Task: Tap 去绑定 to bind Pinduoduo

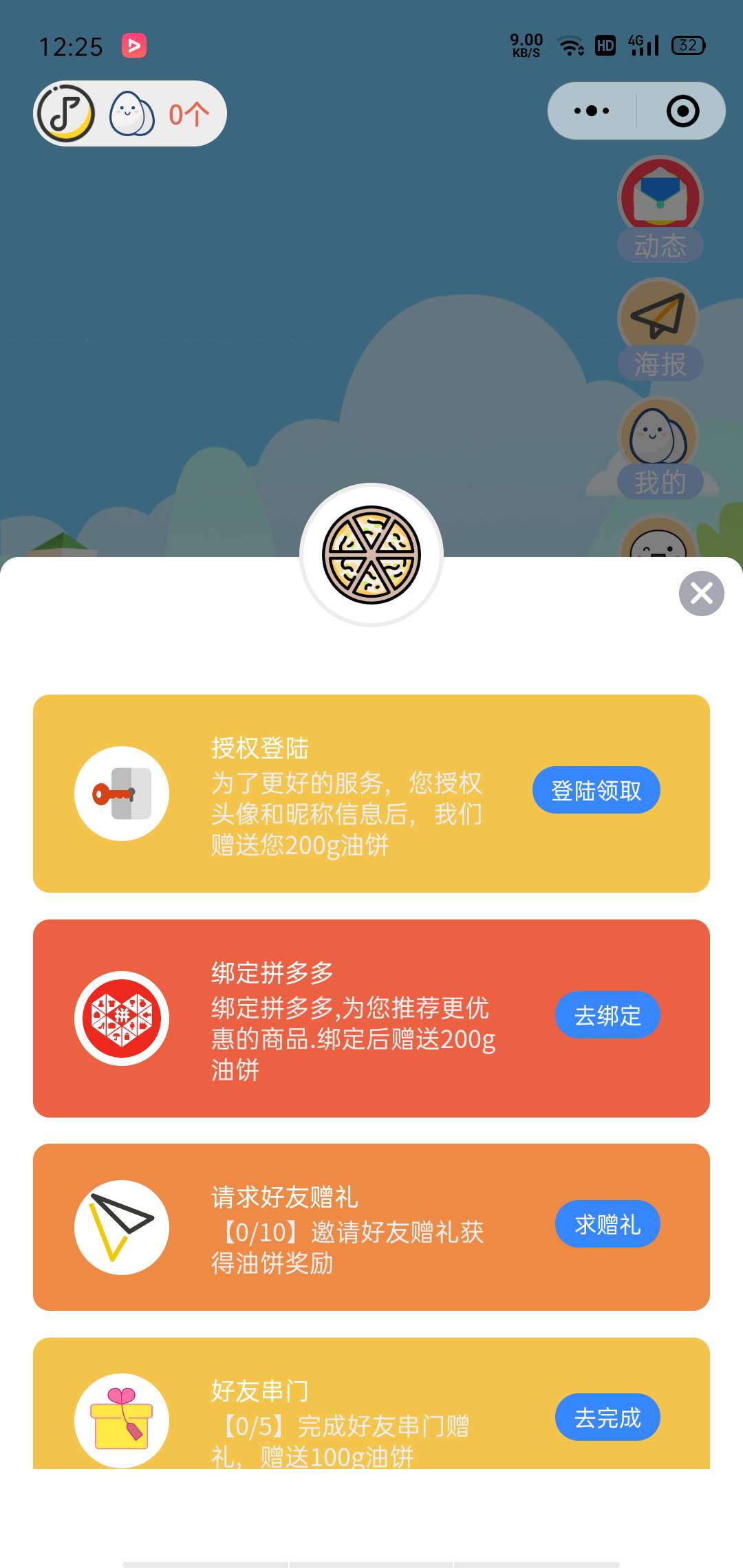Action: (607, 1016)
